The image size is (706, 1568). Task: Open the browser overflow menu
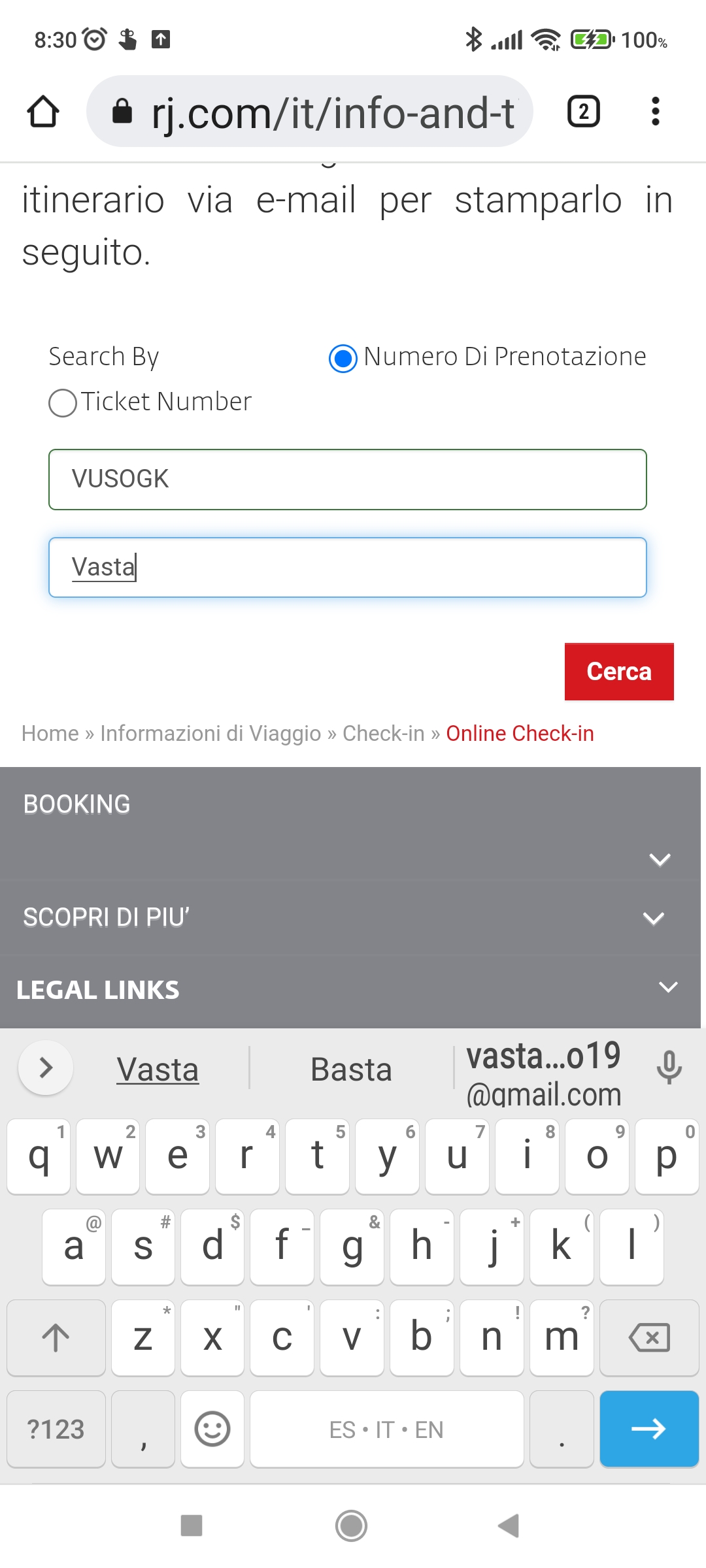655,112
